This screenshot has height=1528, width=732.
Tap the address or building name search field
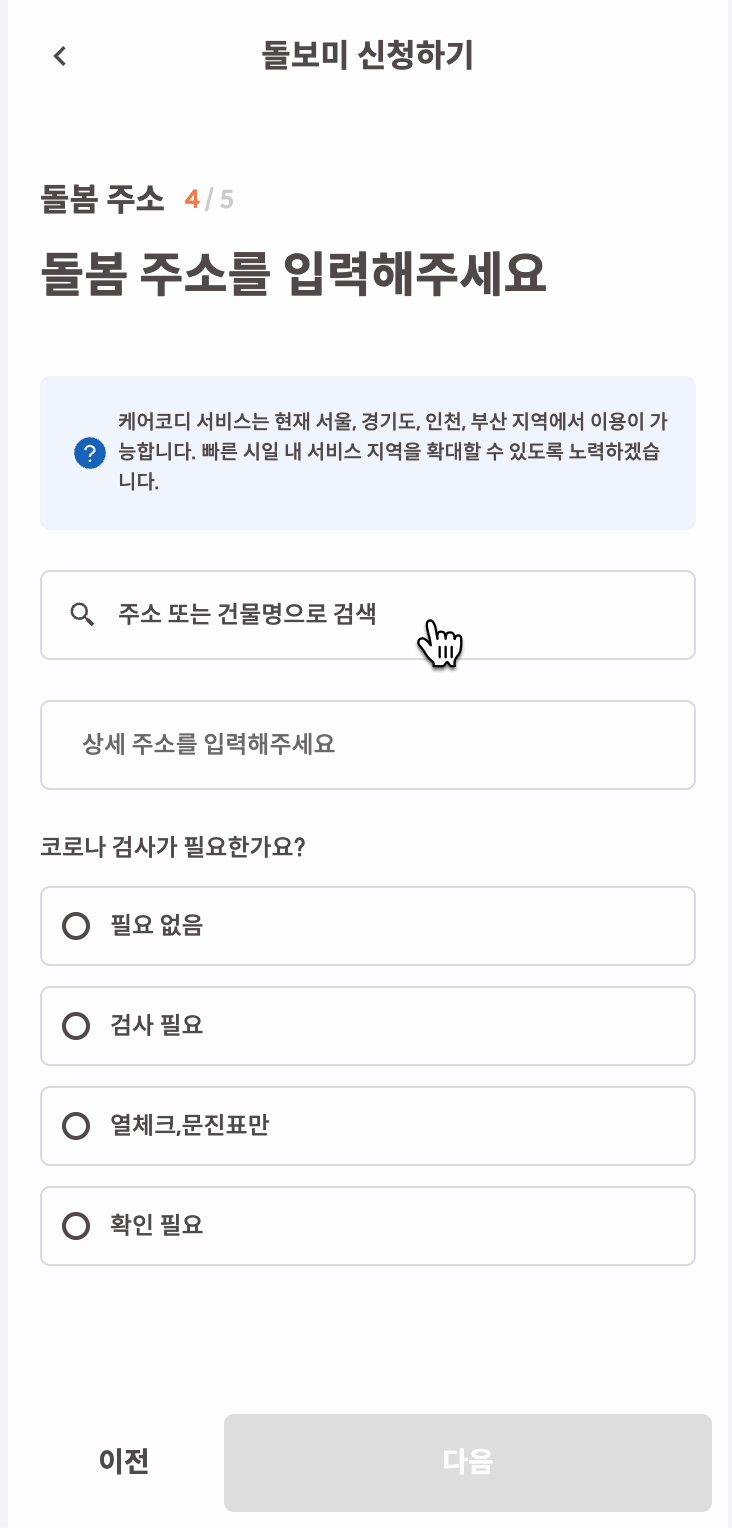(x=367, y=615)
